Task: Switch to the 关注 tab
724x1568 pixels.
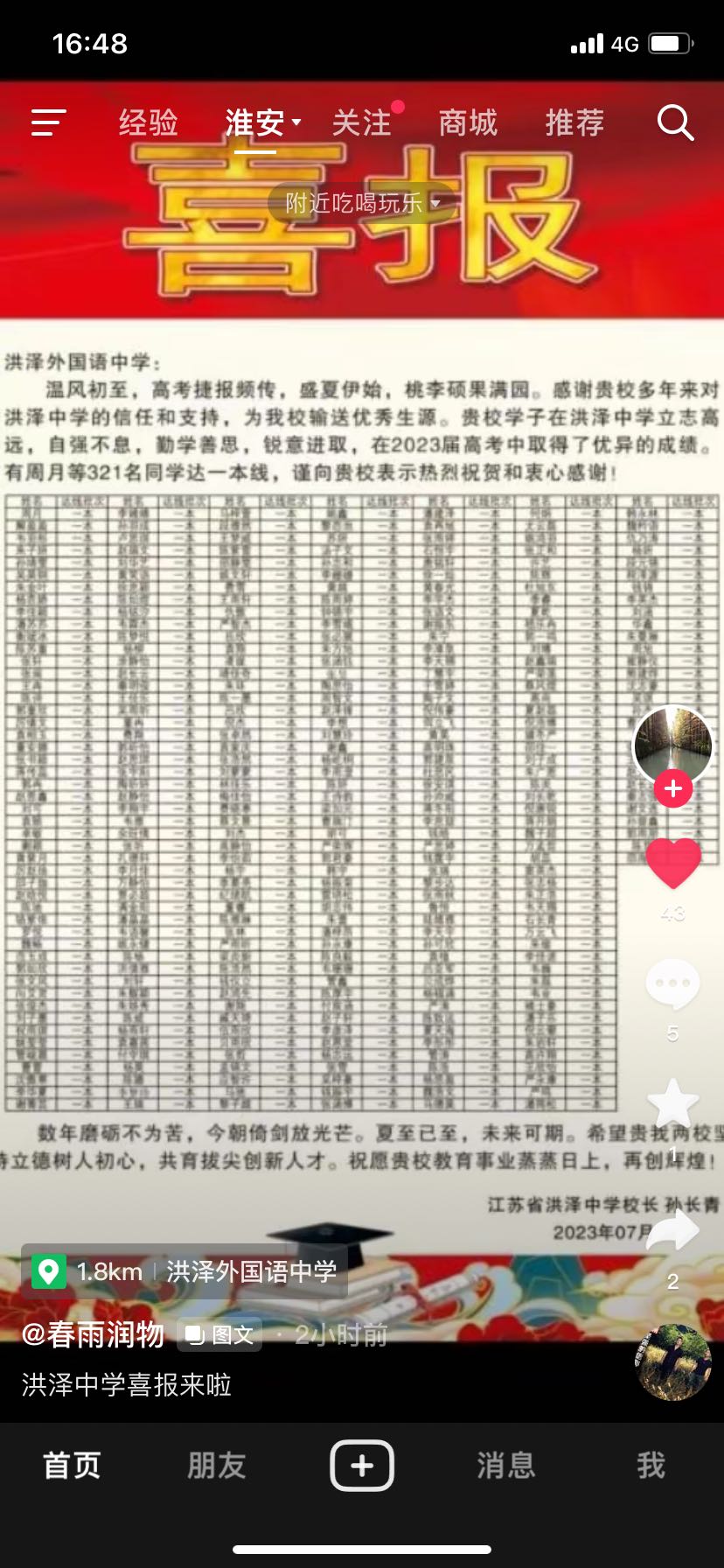Action: [361, 122]
